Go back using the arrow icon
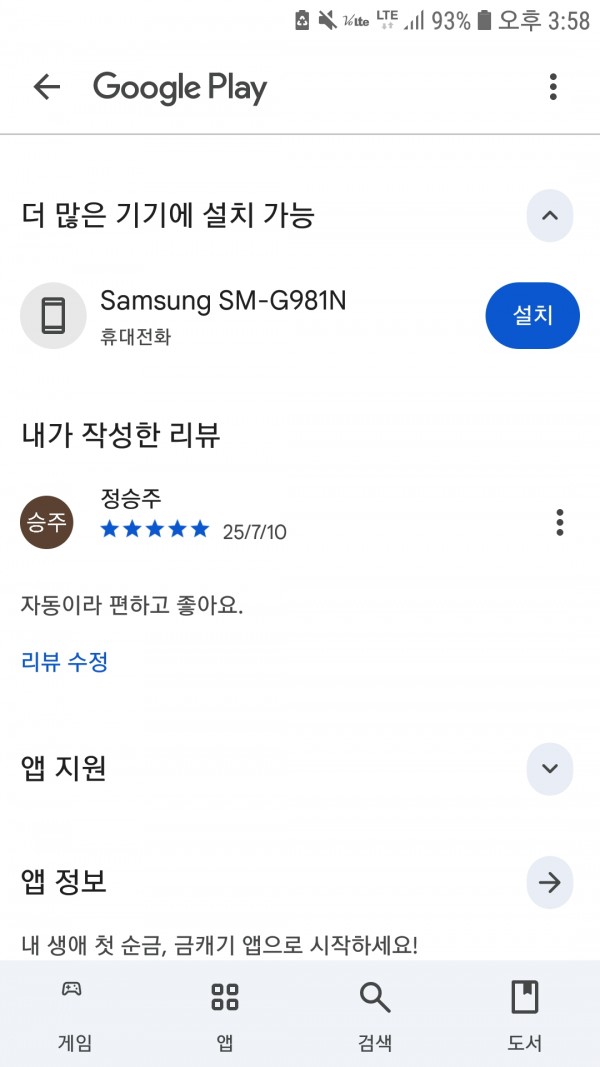Image resolution: width=600 pixels, height=1067 pixels. coord(46,87)
